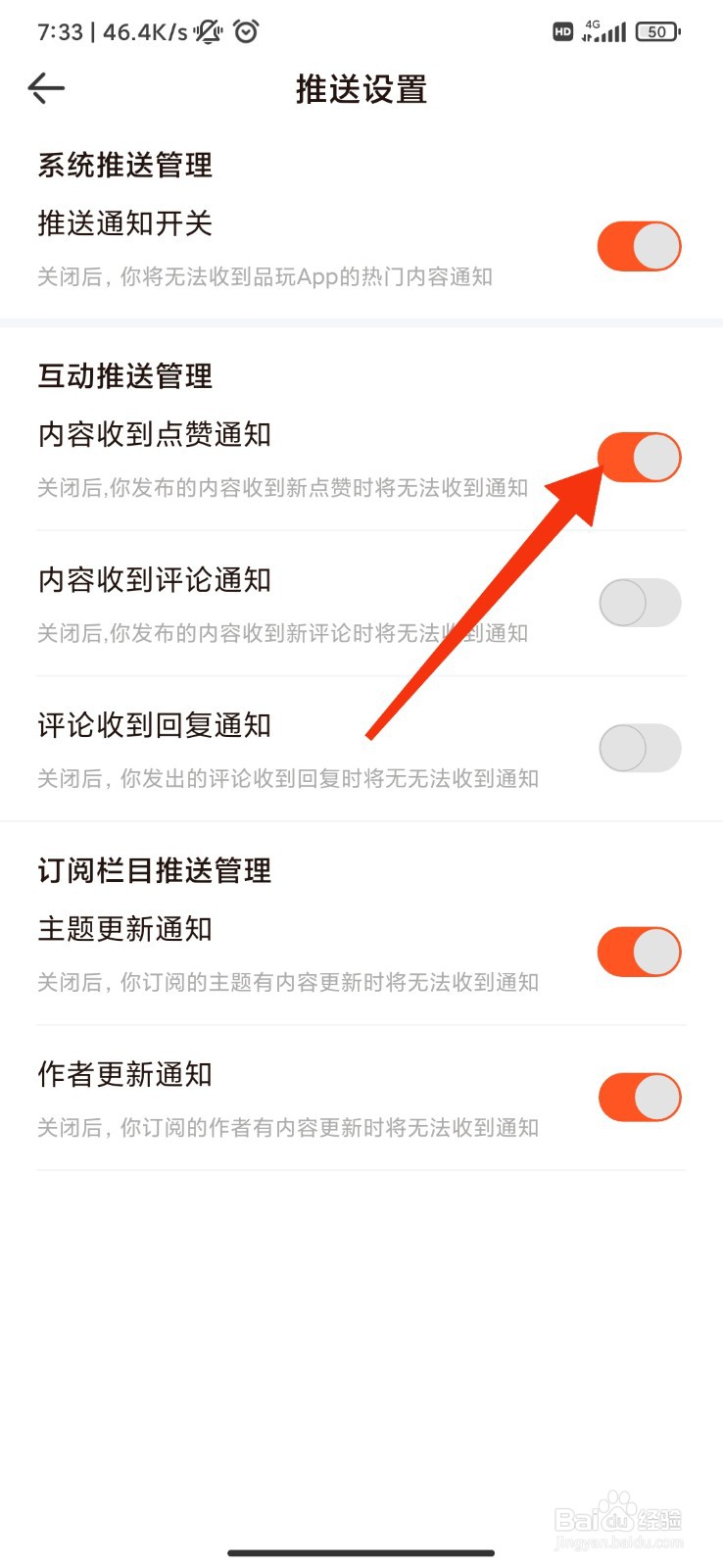
Task: Enable the 内容收到评论通知 toggle
Action: [639, 602]
